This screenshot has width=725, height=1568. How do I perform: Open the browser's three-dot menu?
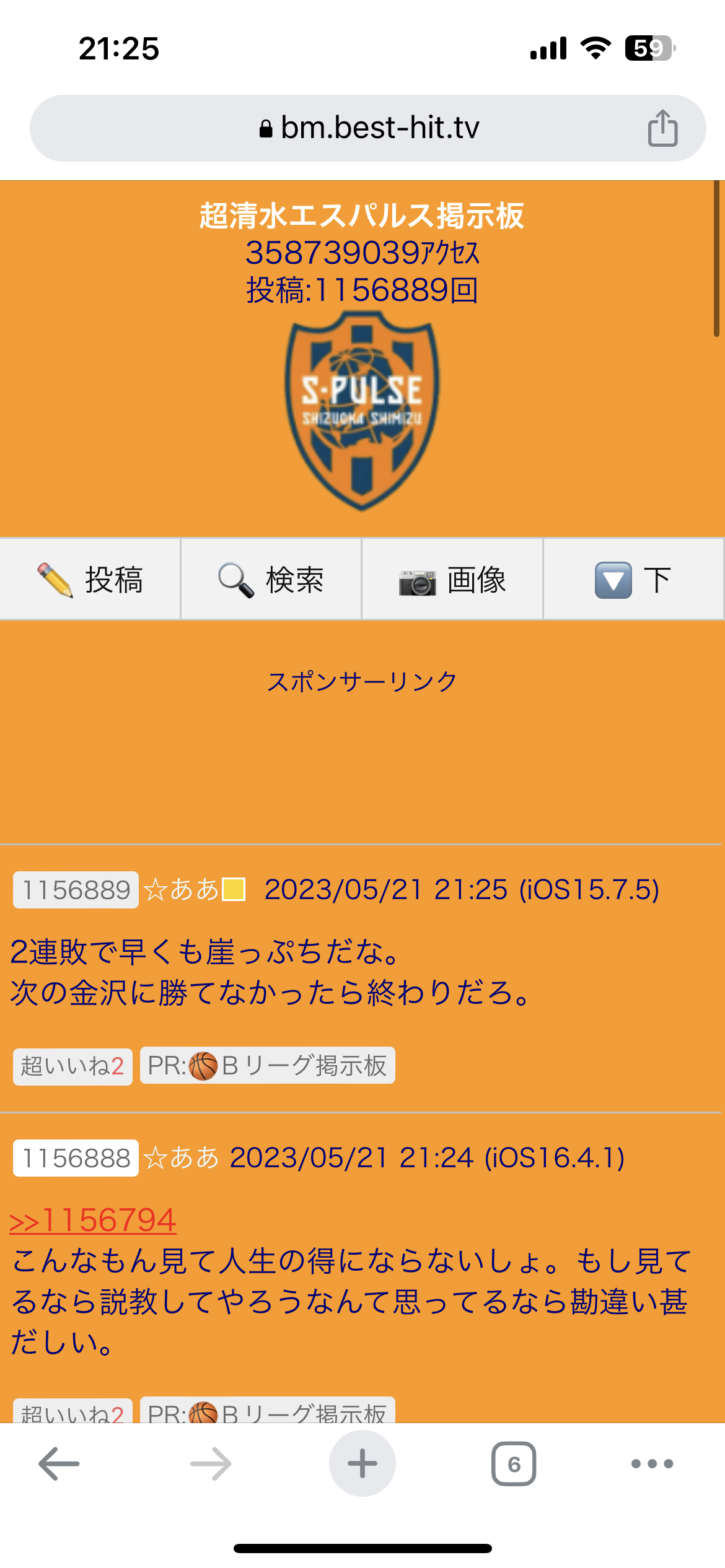pos(652,1464)
